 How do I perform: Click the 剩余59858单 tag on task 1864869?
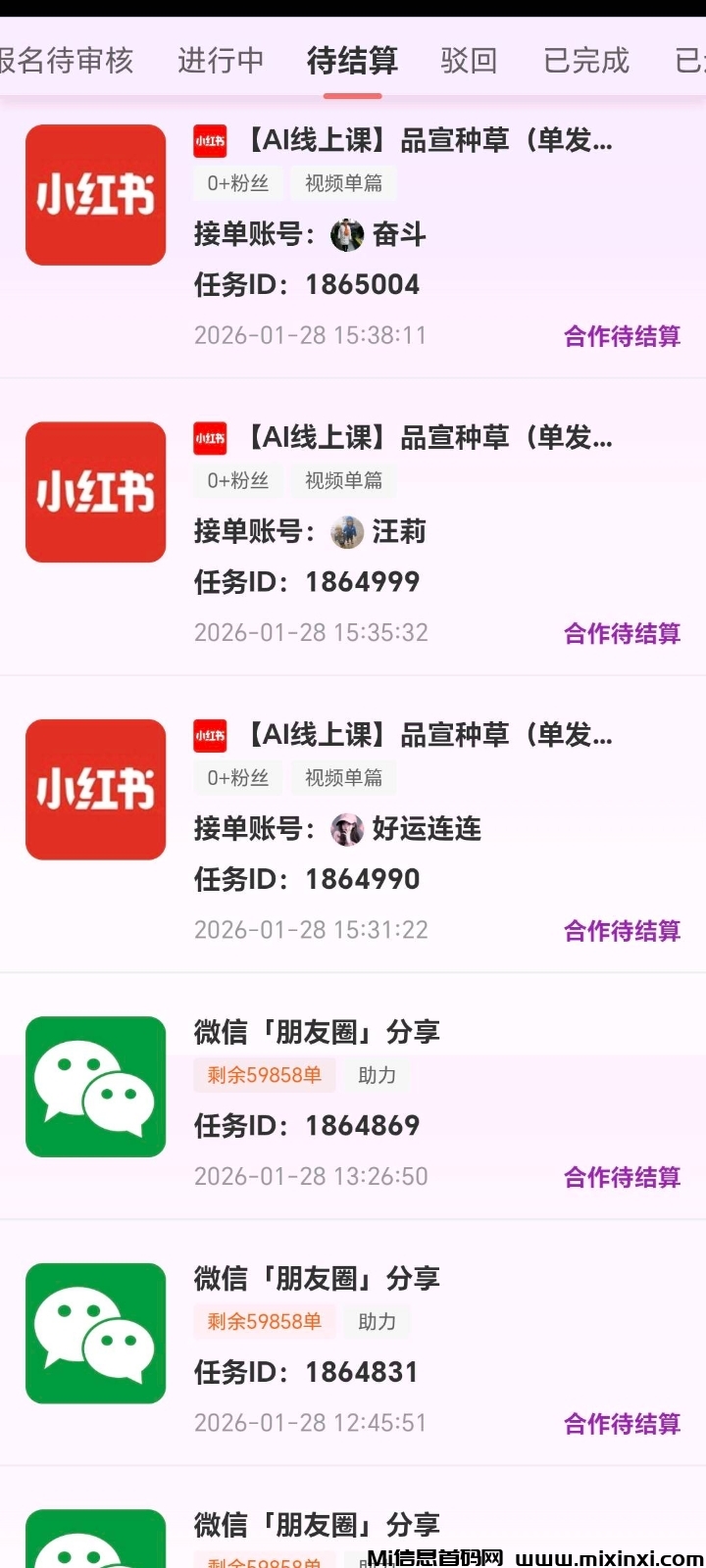point(264,1075)
